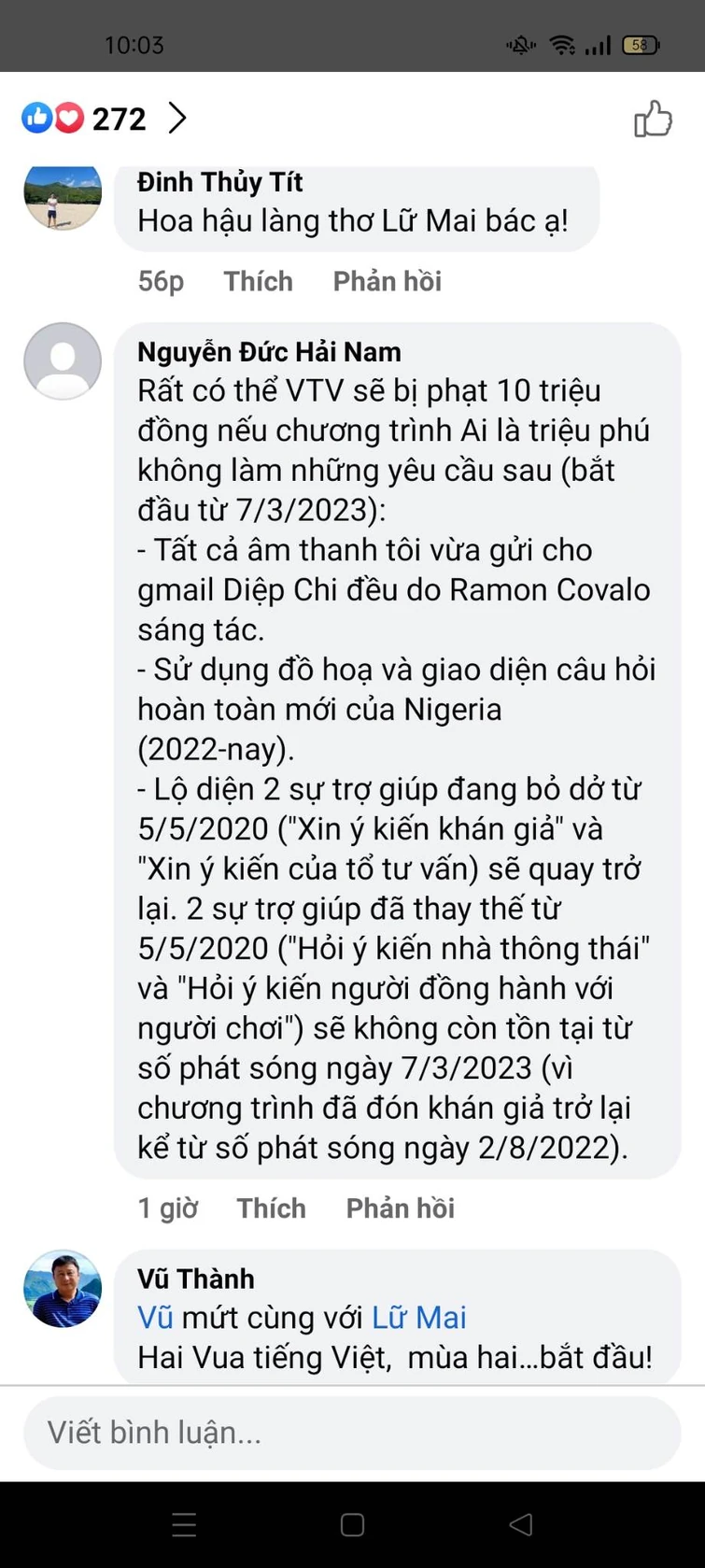The image size is (705, 1568).
Task: Like Nguyễn Đức Hải Nam's comment
Action: click(x=271, y=1208)
